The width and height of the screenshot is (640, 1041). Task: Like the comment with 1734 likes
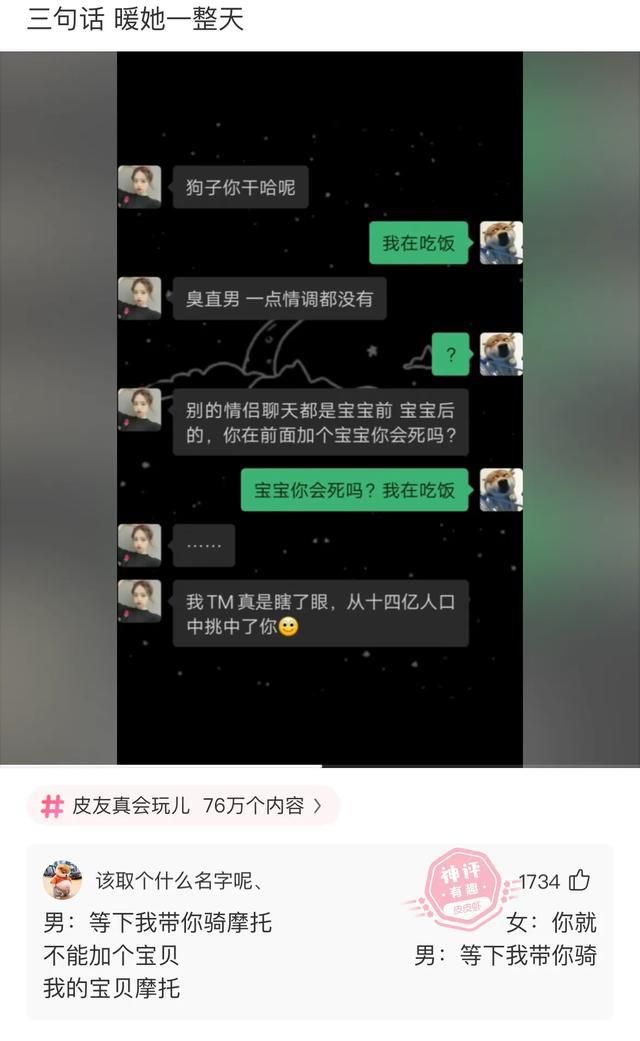point(579,881)
